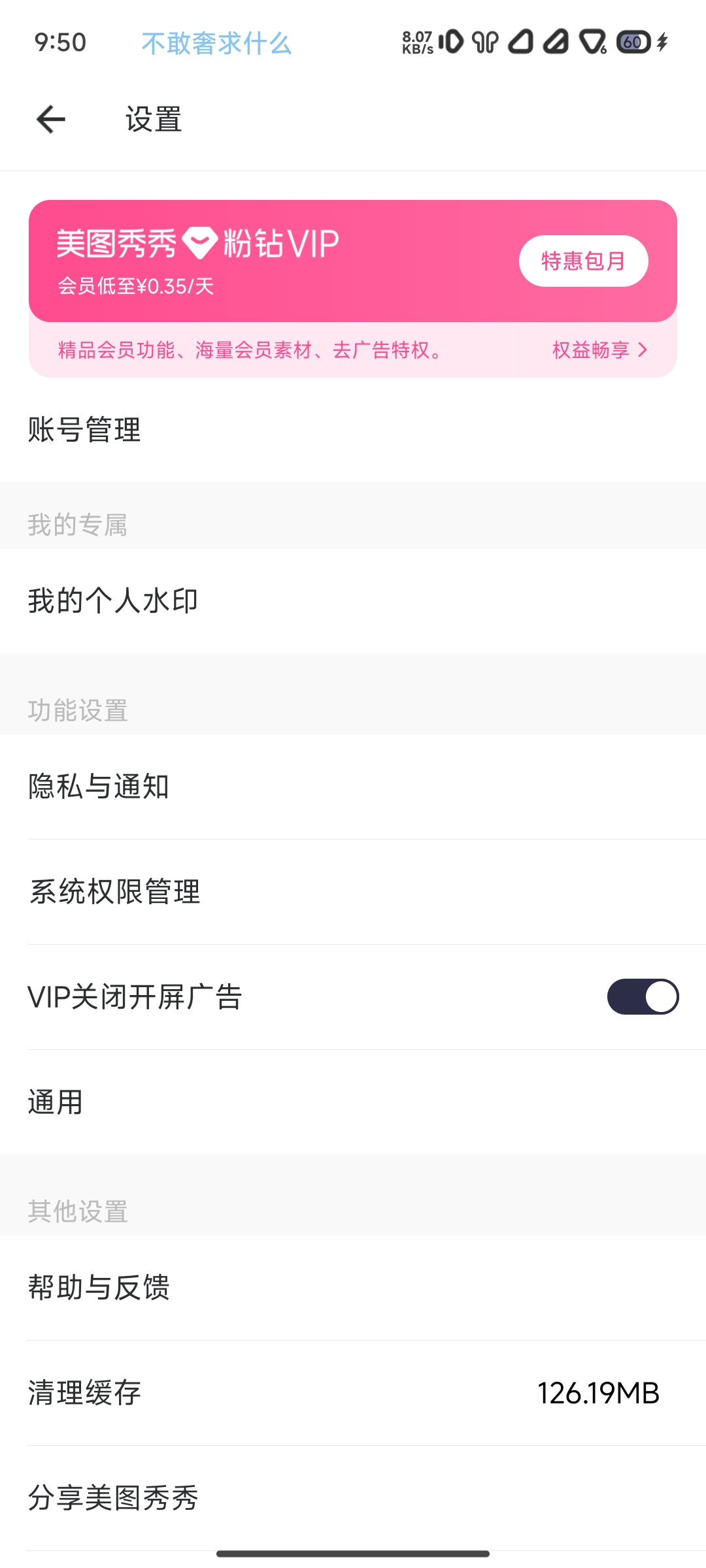Tap 清理缓存 to clear 126.19MB
The image size is (706, 1568).
pos(353,1393)
